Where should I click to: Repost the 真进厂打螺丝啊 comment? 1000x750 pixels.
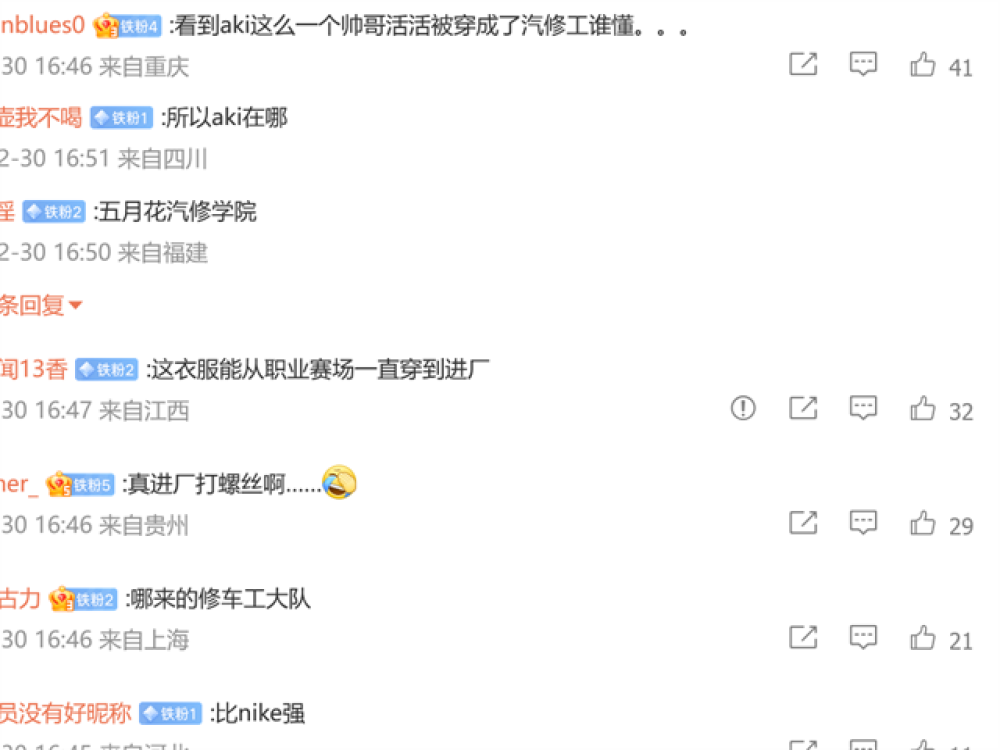pos(803,522)
